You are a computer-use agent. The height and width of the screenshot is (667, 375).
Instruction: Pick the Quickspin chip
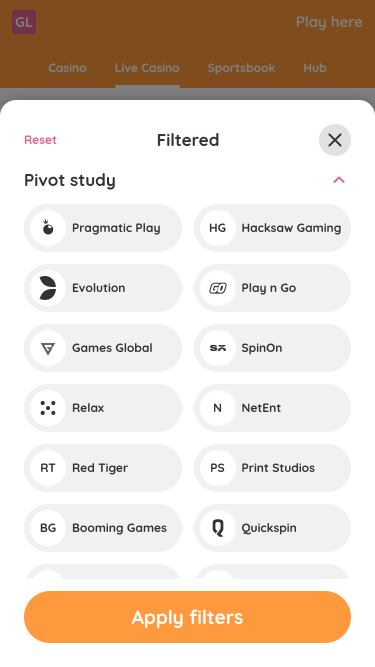[273, 528]
